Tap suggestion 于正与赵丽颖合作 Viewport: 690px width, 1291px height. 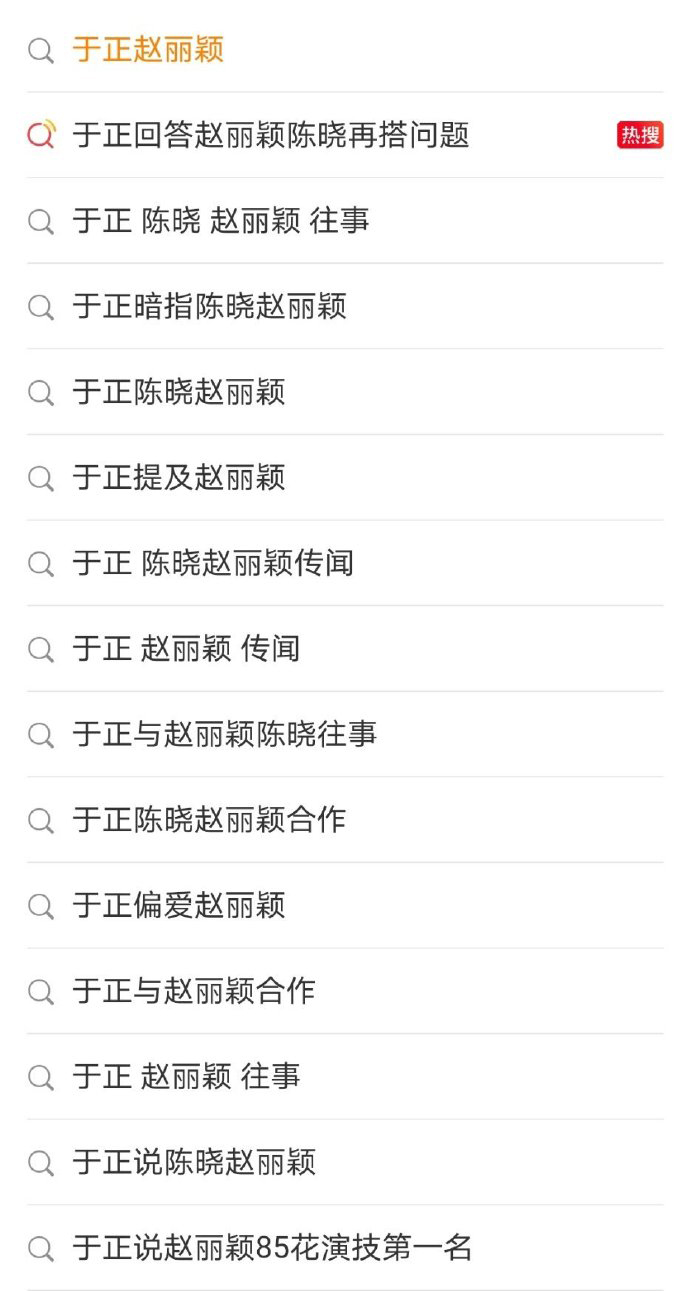[345, 991]
